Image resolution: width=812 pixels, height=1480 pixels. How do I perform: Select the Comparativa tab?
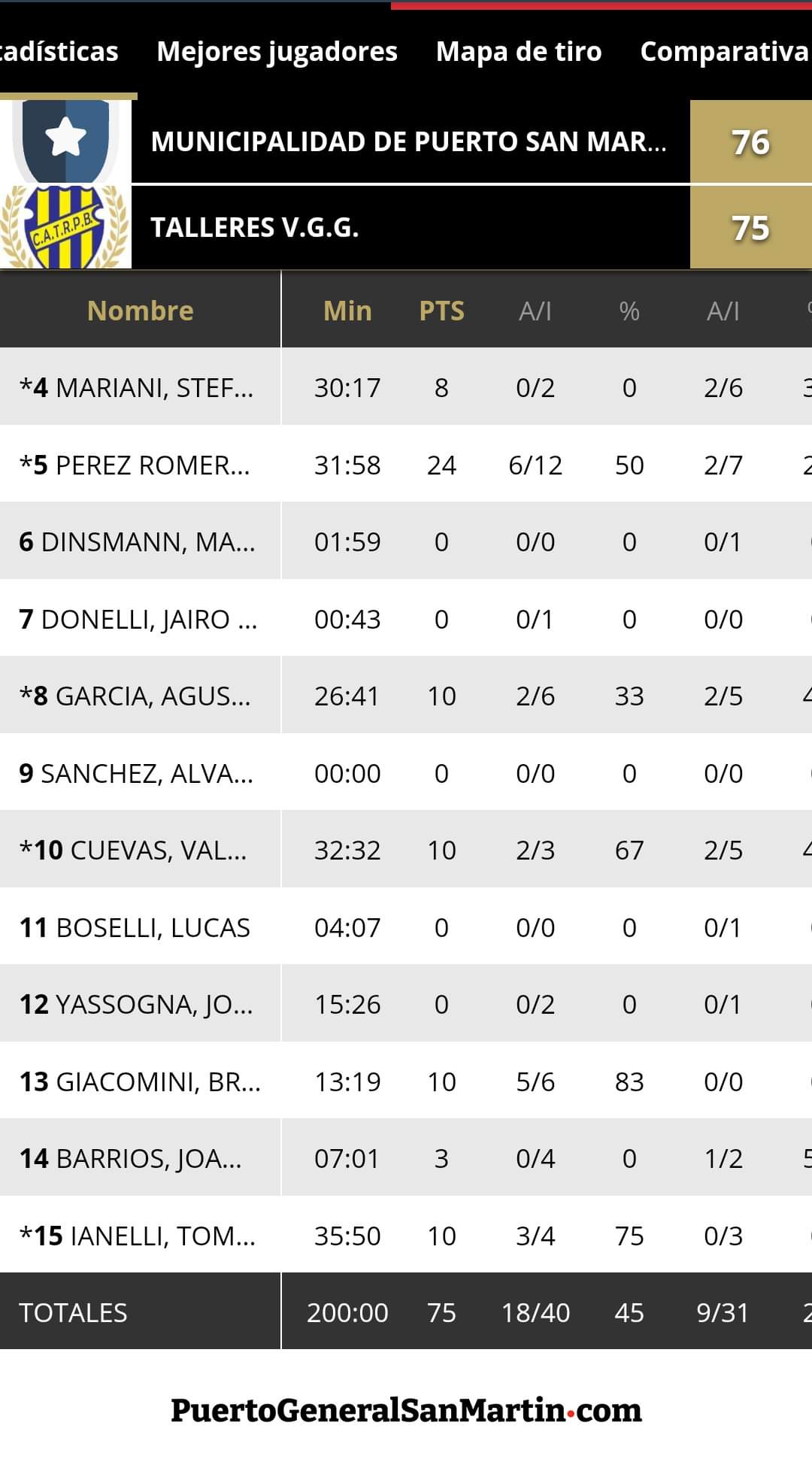tap(725, 51)
